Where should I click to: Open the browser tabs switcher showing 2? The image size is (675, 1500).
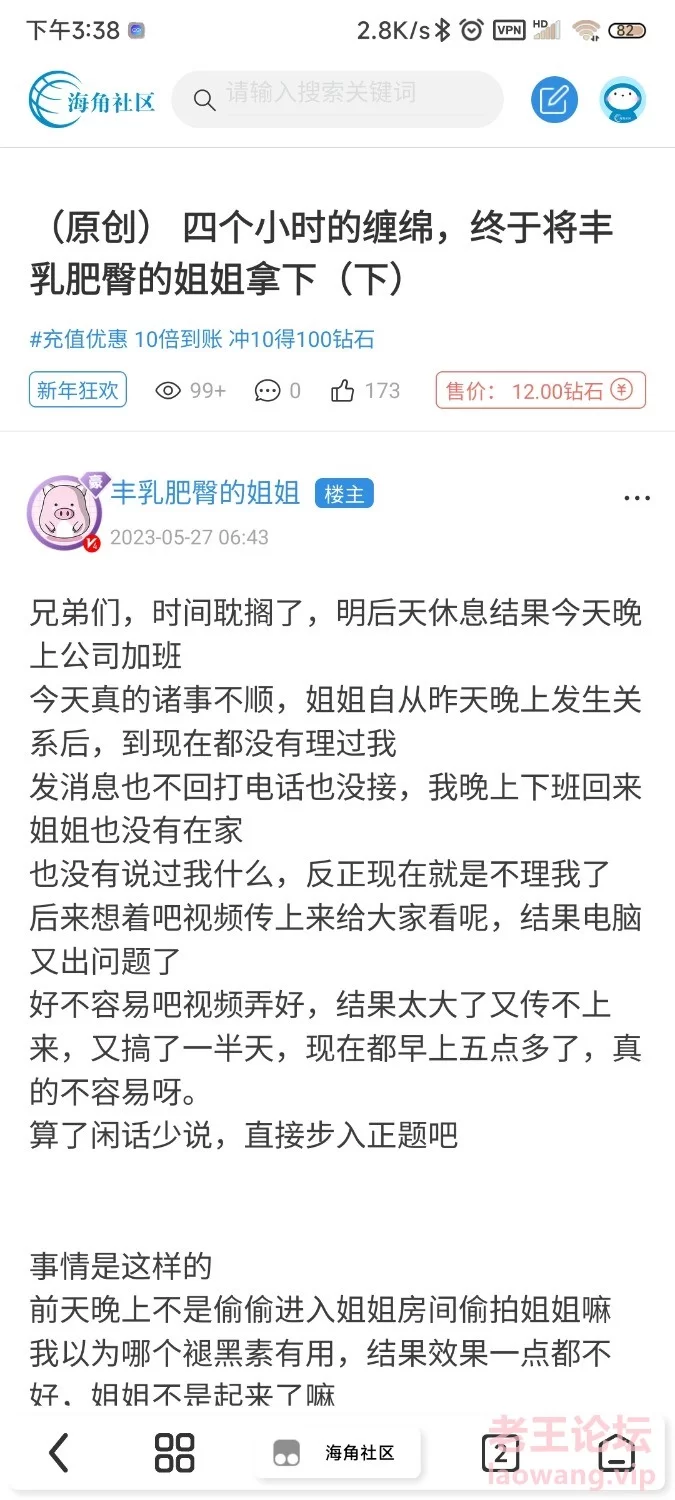[501, 1453]
